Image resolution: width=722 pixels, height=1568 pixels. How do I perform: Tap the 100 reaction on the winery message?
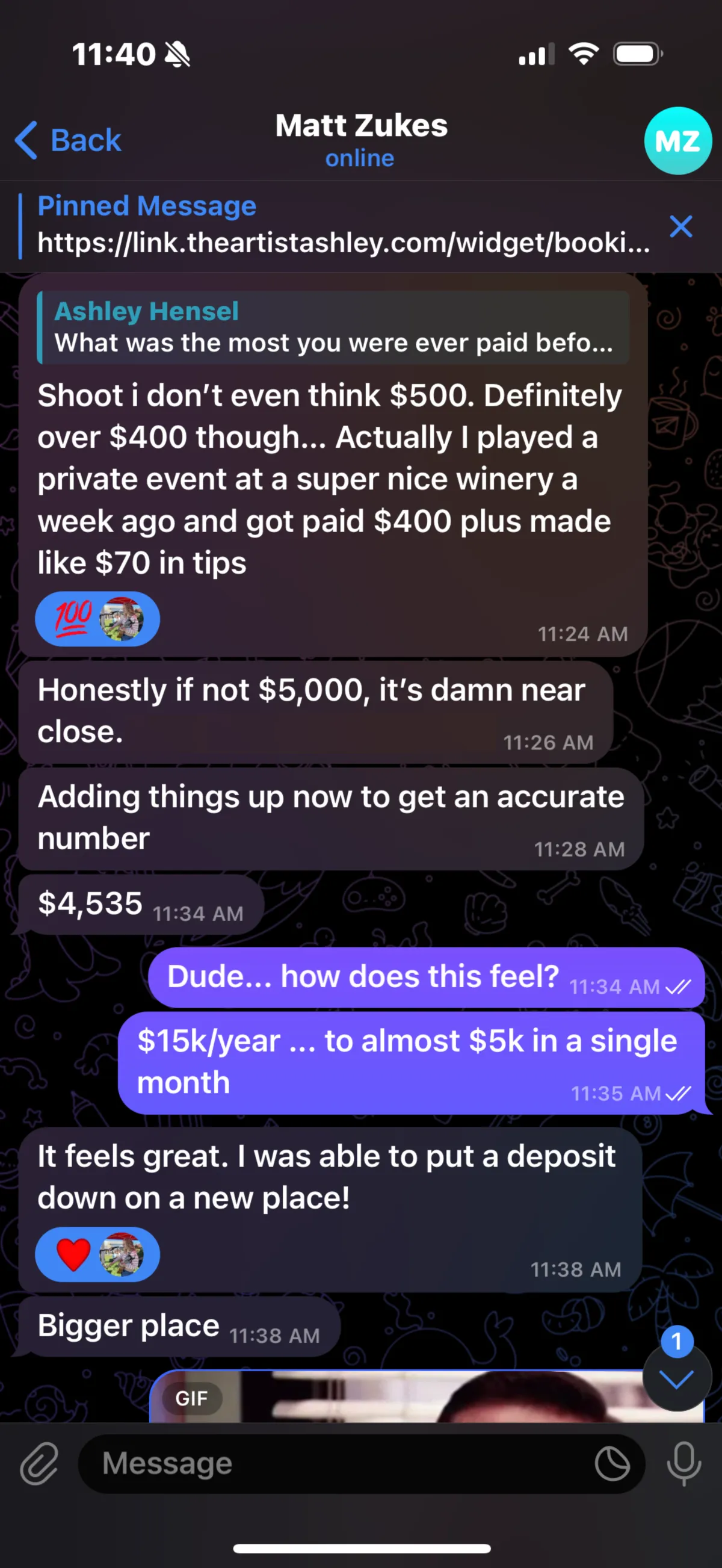pyautogui.click(x=74, y=618)
